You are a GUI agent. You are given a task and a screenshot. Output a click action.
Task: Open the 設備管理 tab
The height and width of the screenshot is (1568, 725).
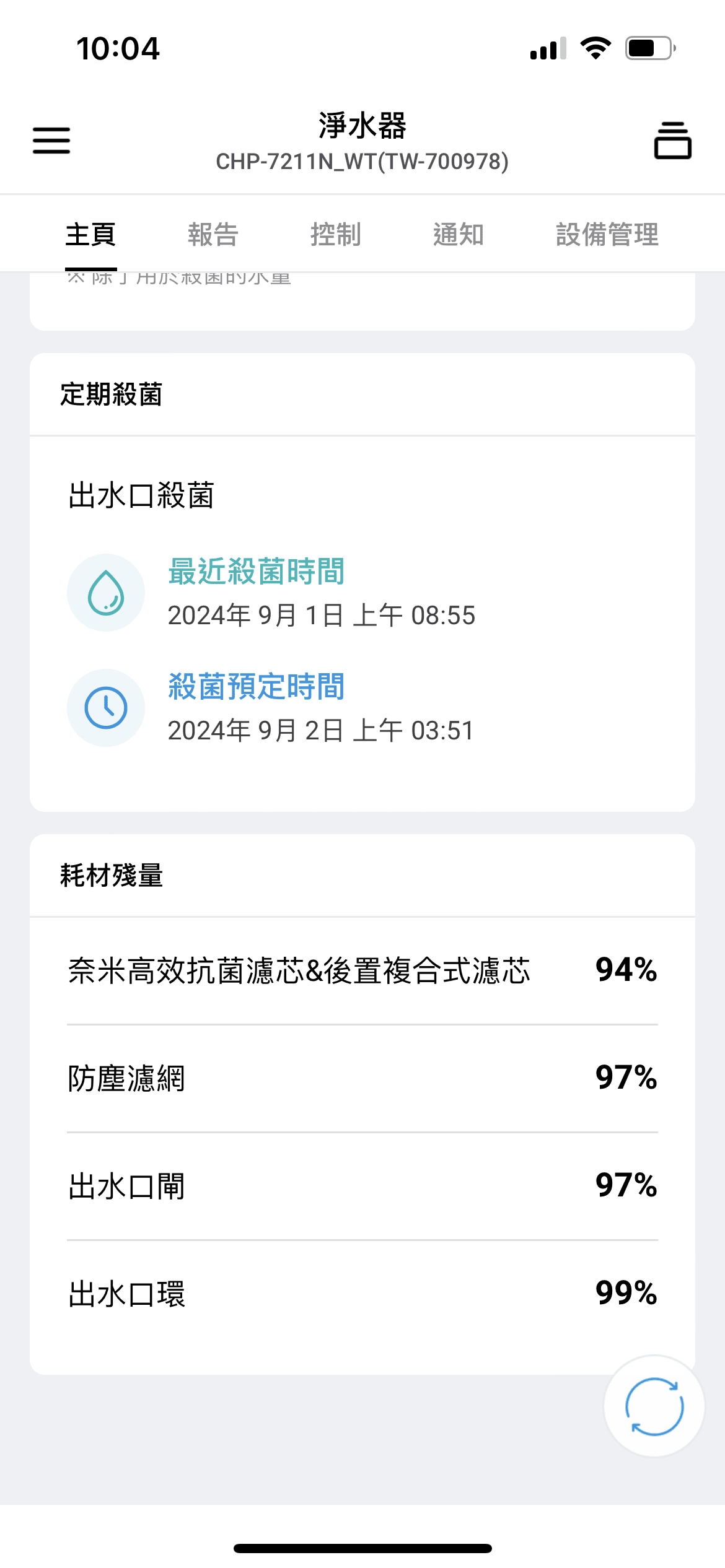pos(607,235)
